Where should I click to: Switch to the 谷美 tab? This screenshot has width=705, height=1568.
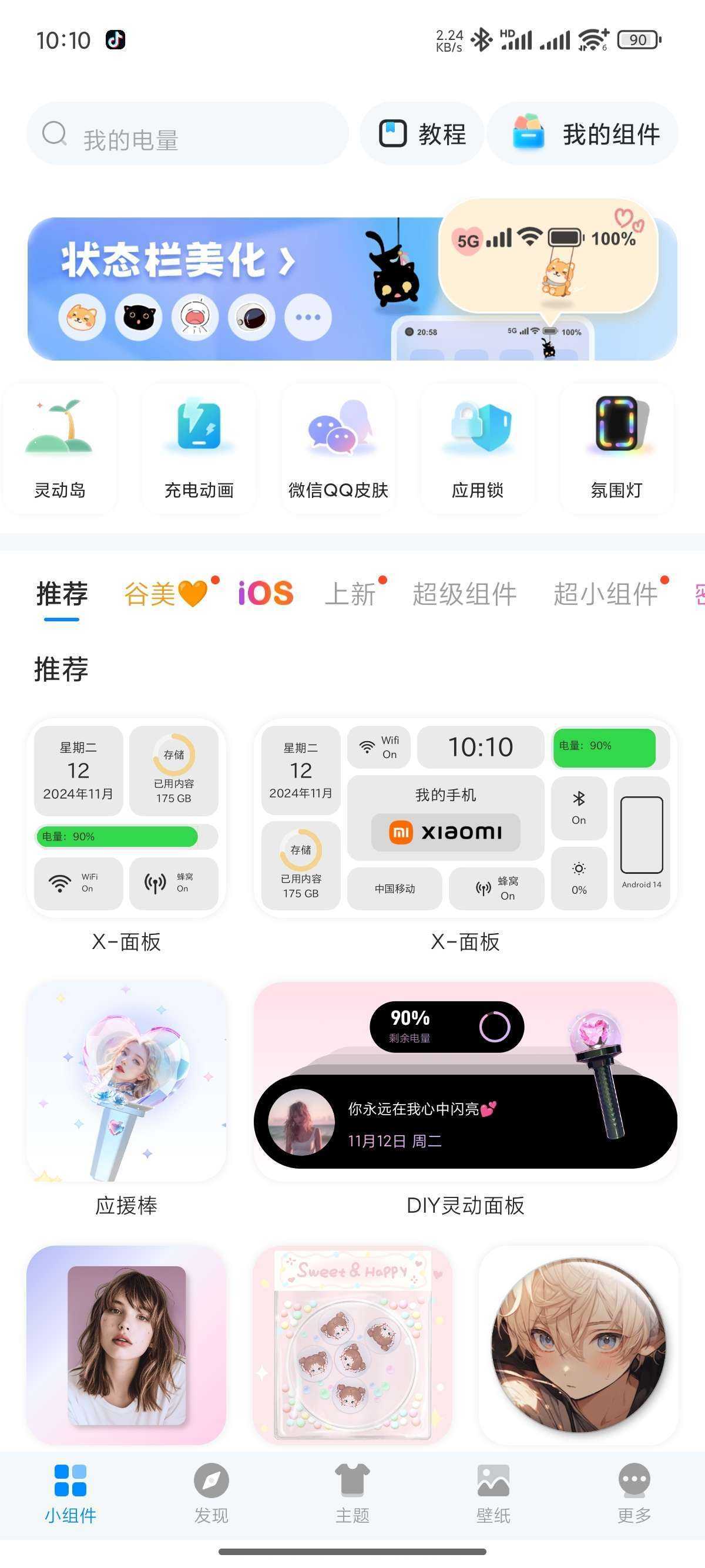click(166, 594)
